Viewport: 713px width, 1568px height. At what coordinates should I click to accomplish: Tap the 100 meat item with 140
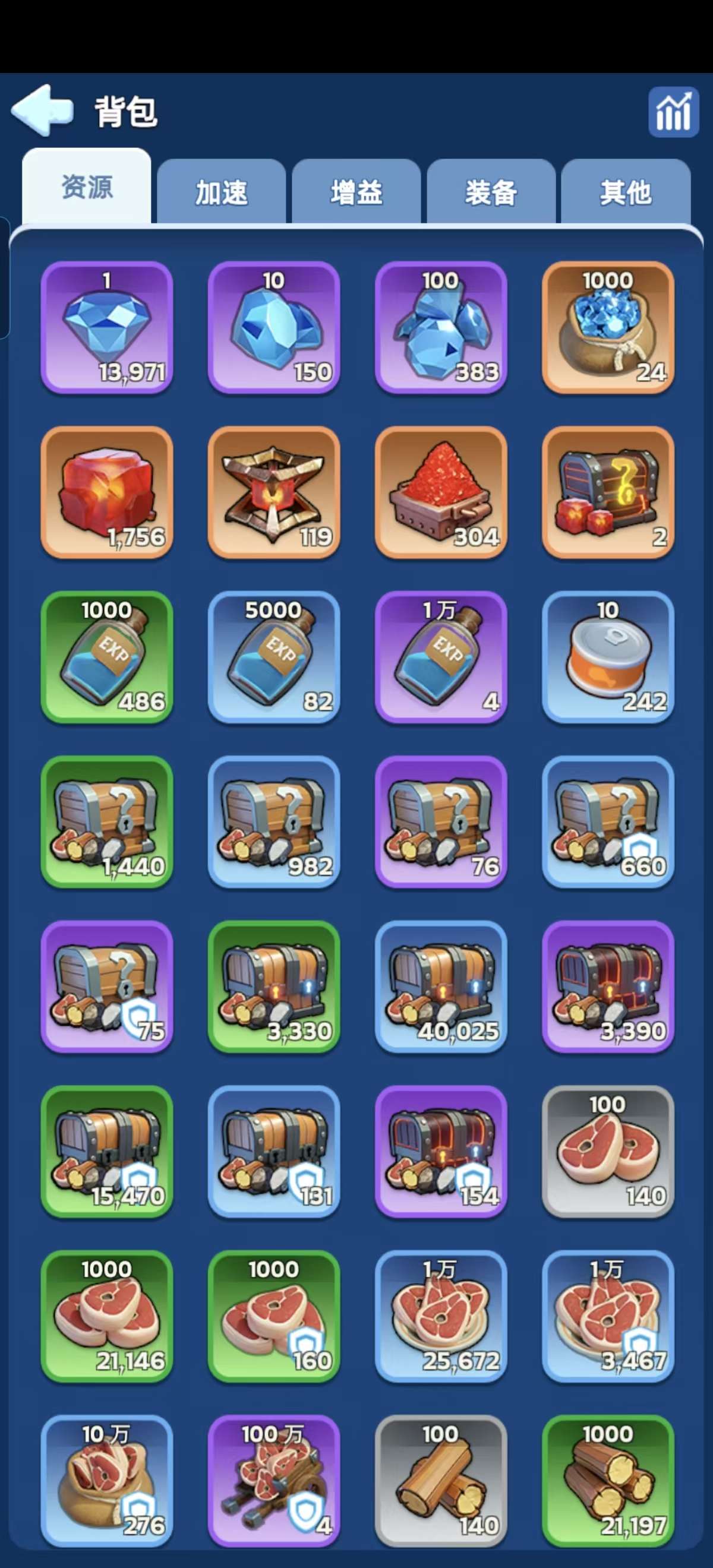point(608,1152)
